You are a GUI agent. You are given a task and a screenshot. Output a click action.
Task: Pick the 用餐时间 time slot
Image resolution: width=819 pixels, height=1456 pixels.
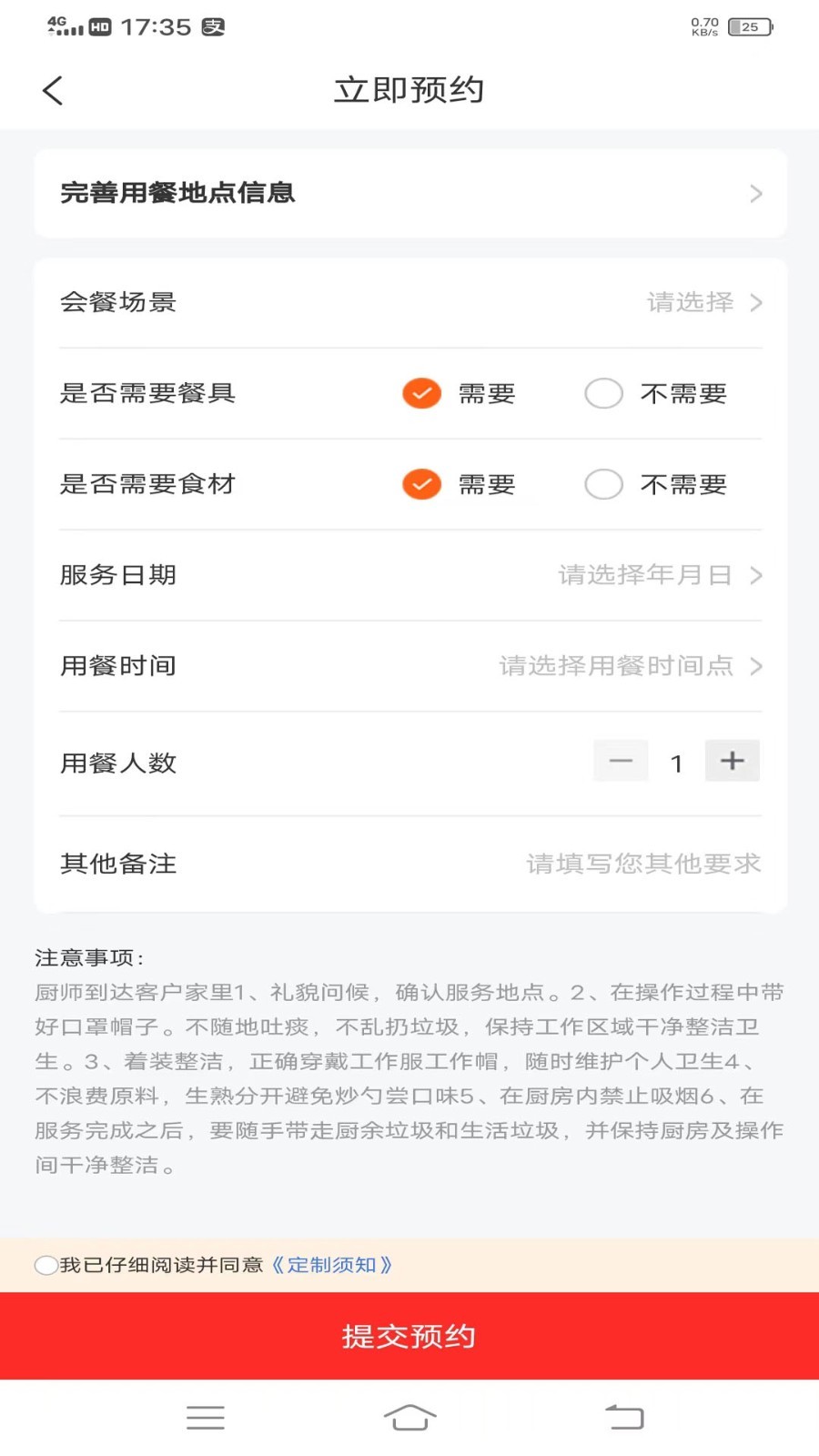(628, 666)
